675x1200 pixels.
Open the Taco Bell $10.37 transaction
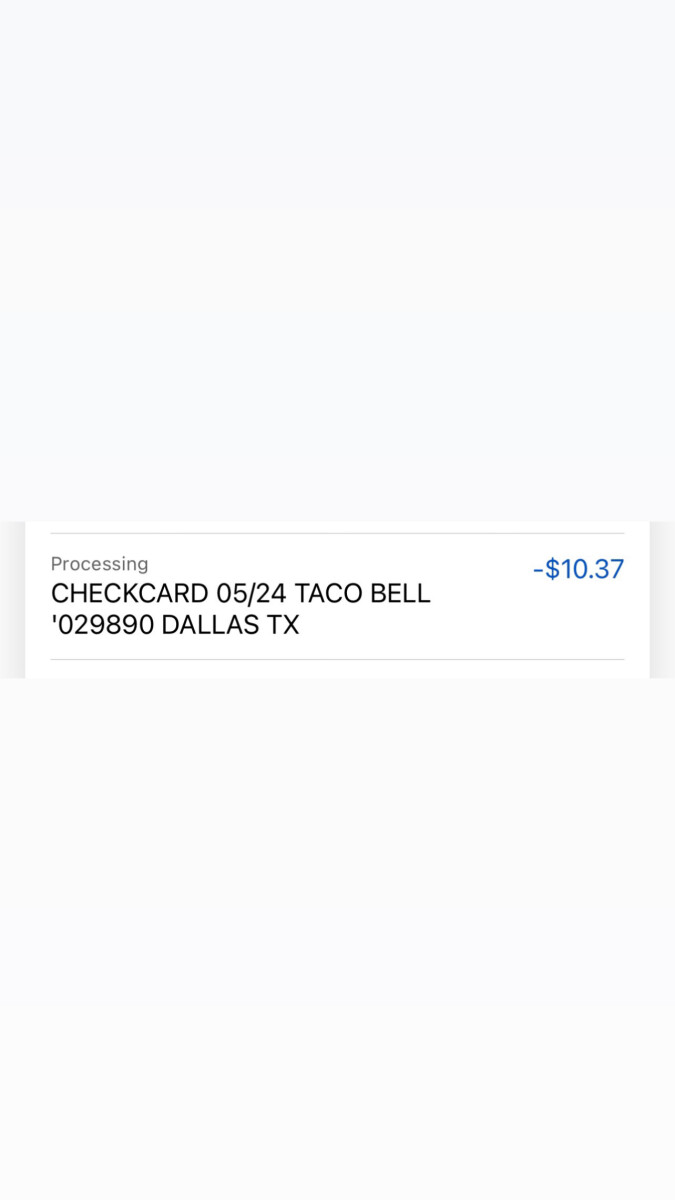pos(337,596)
